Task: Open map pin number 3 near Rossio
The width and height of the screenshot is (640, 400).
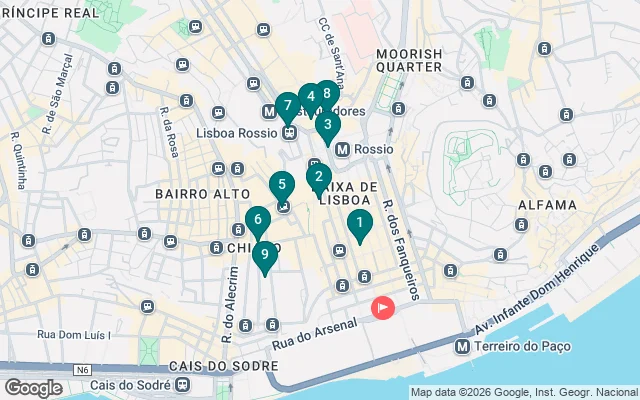Action: coord(327,125)
